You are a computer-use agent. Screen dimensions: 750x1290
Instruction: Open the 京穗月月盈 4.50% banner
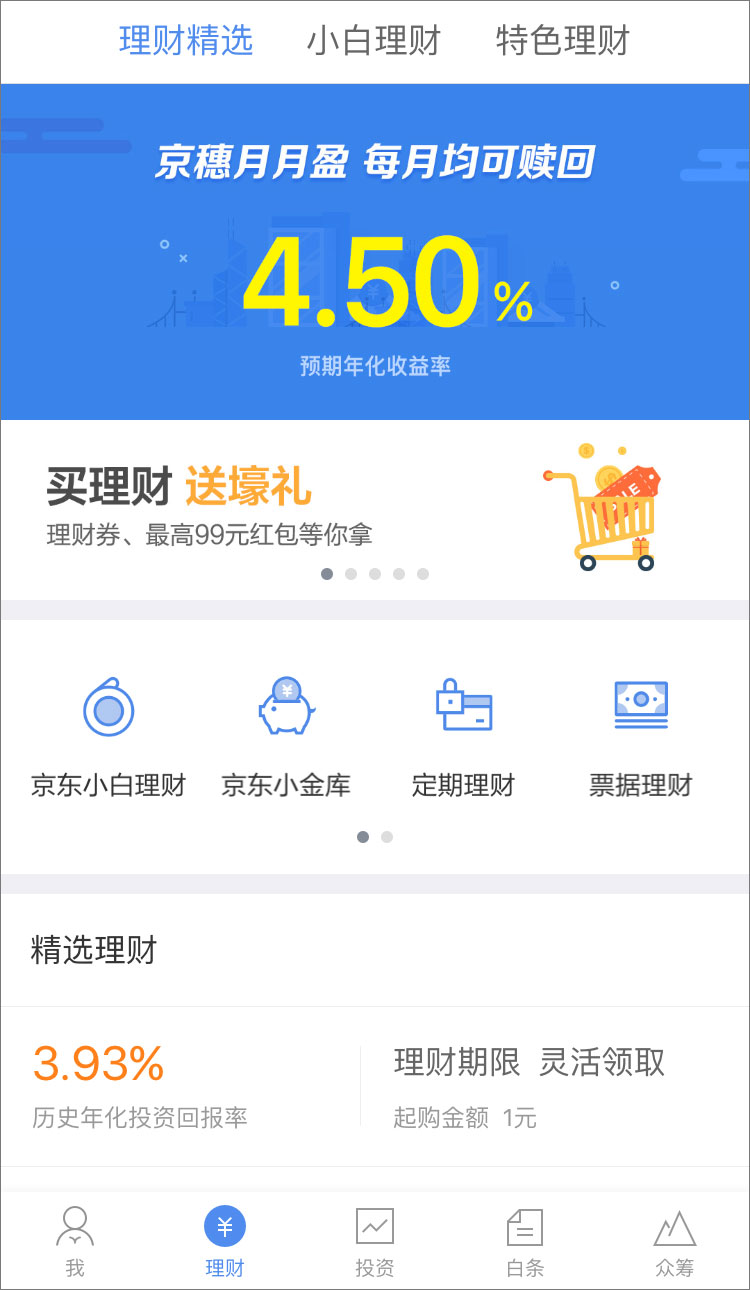point(375,252)
